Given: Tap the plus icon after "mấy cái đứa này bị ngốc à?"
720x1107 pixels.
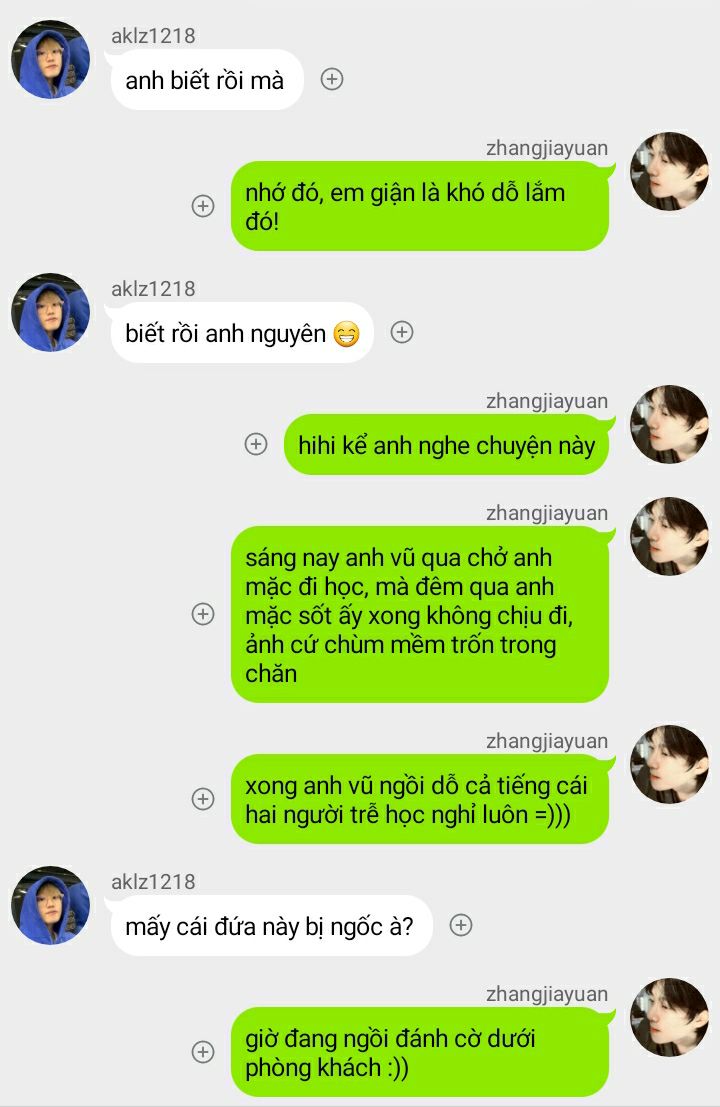Looking at the screenshot, I should [x=461, y=925].
